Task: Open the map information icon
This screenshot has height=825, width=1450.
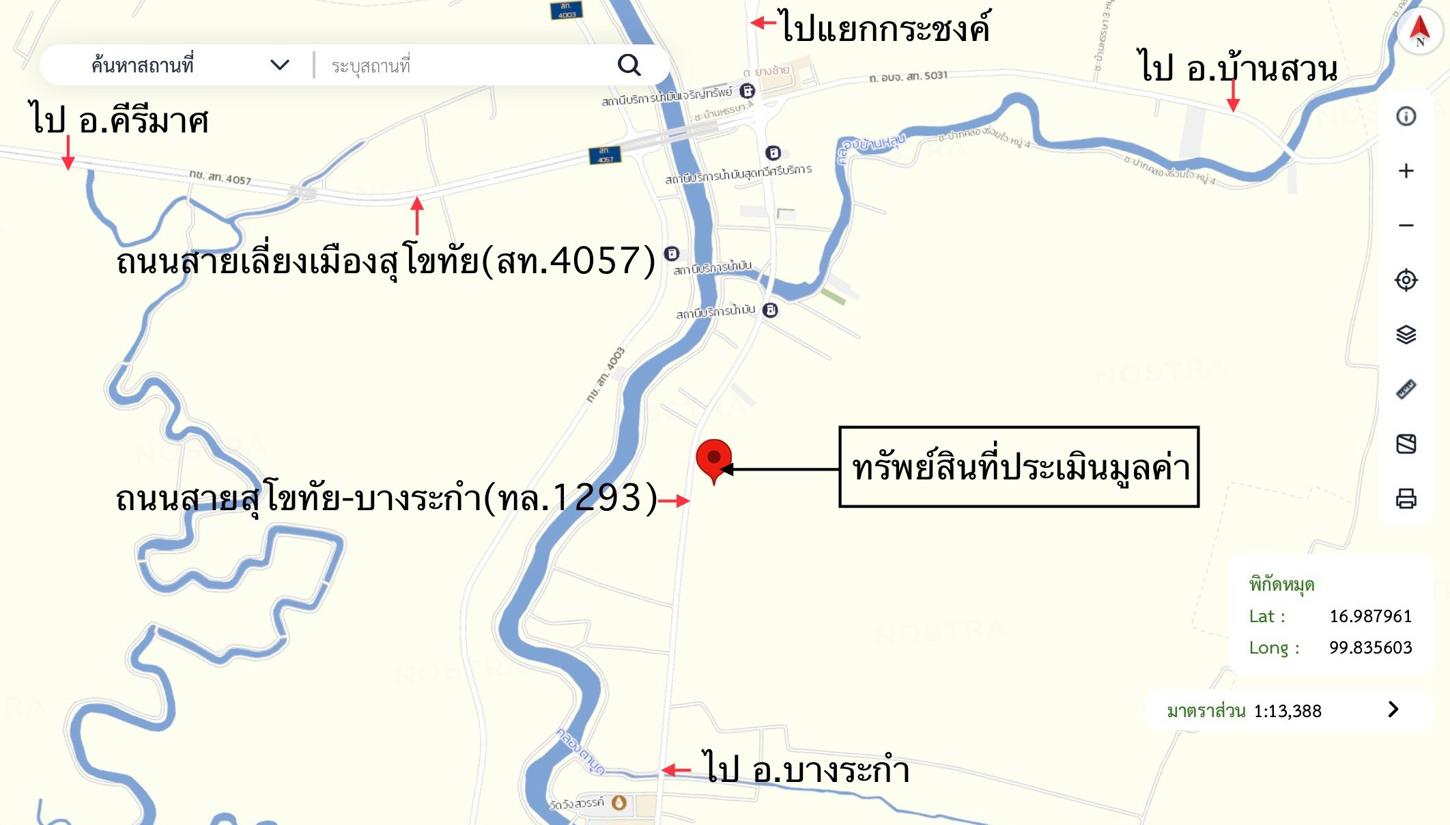Action: coord(1406,116)
